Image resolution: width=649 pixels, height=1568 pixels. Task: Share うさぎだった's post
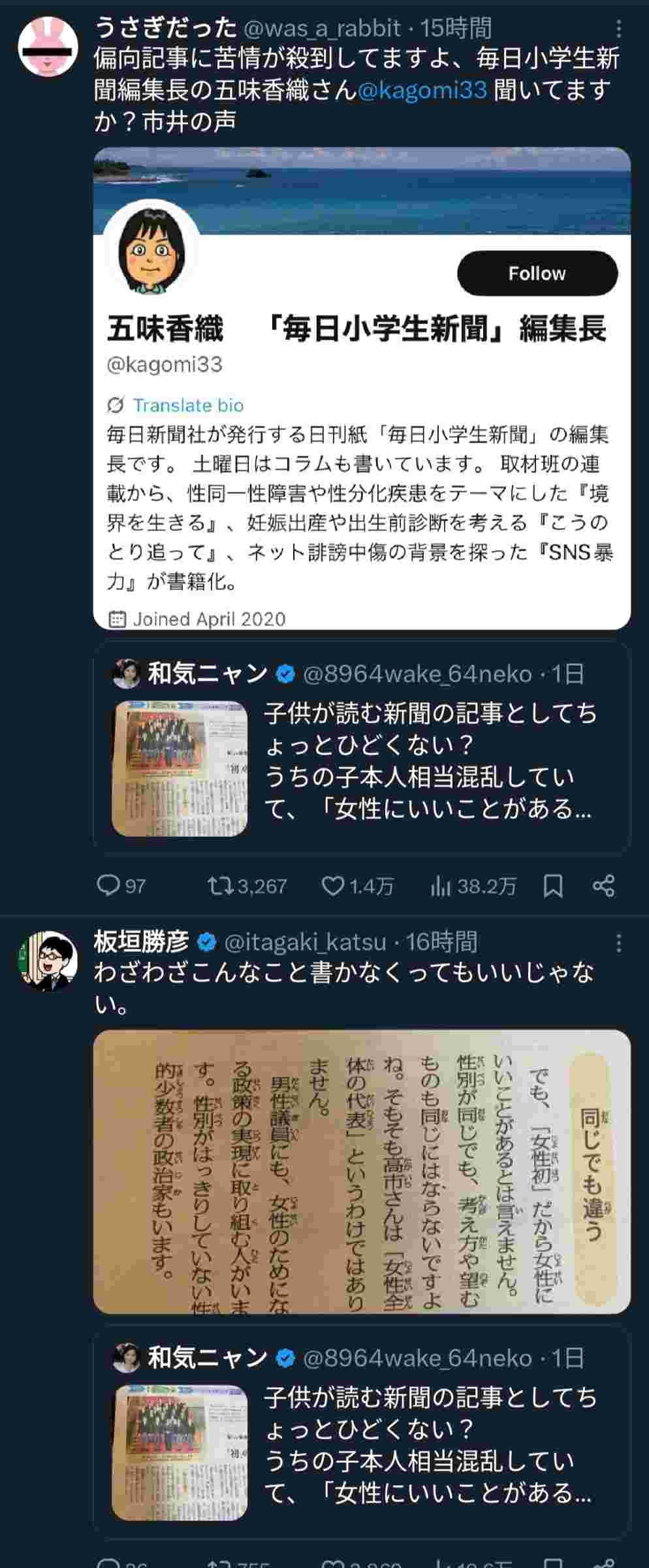(603, 886)
